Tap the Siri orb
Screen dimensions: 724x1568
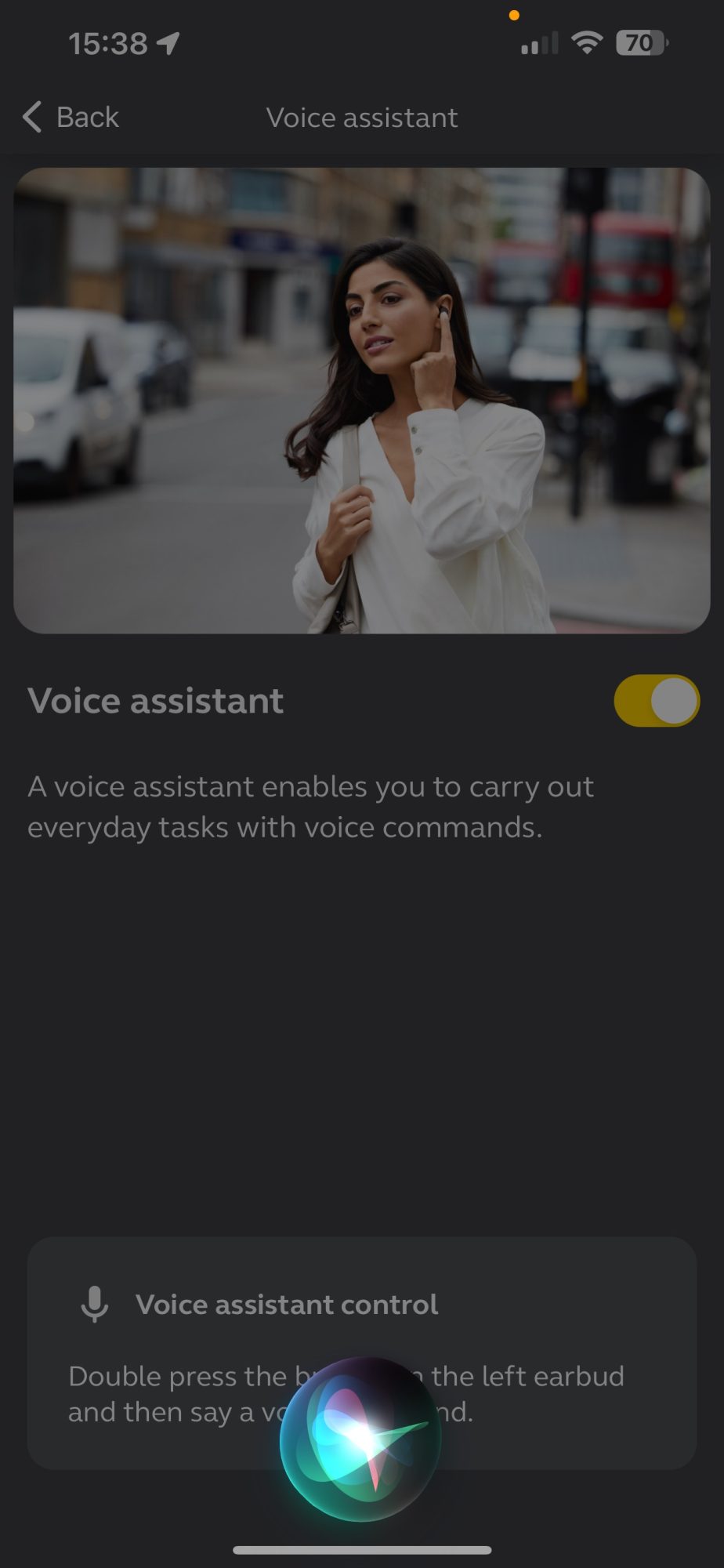coord(360,1439)
